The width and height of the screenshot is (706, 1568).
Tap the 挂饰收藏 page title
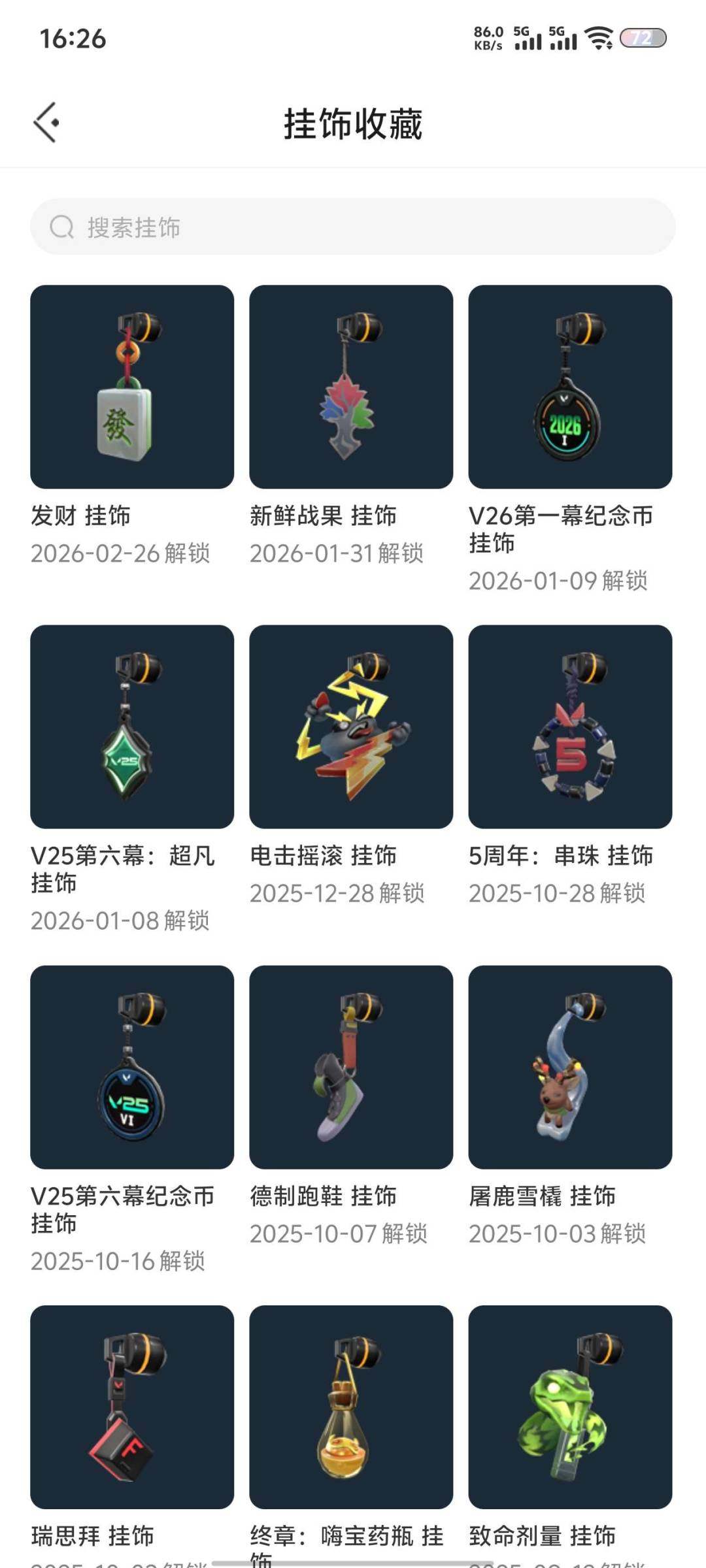tap(353, 124)
